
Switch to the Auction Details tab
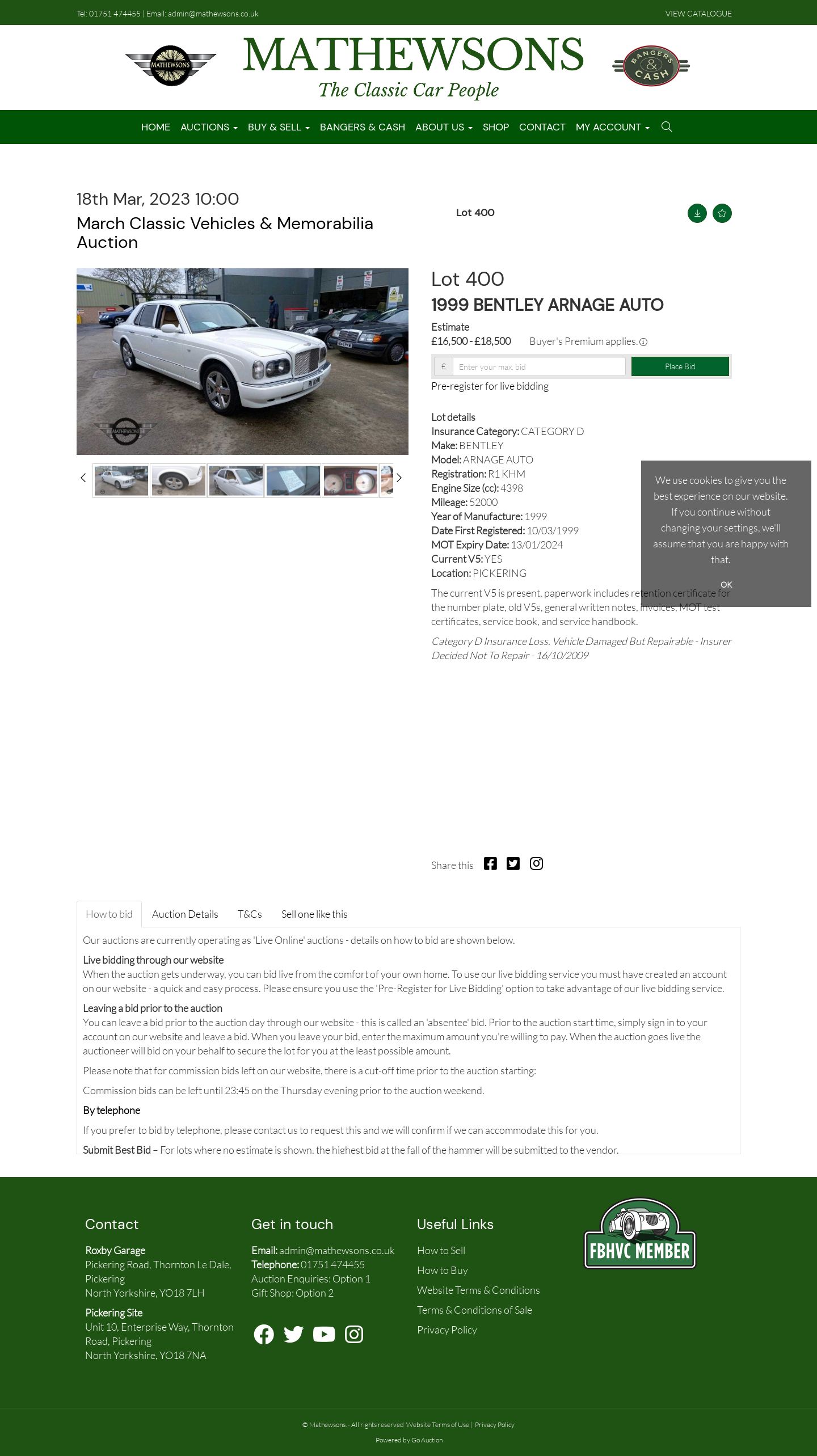pos(185,914)
